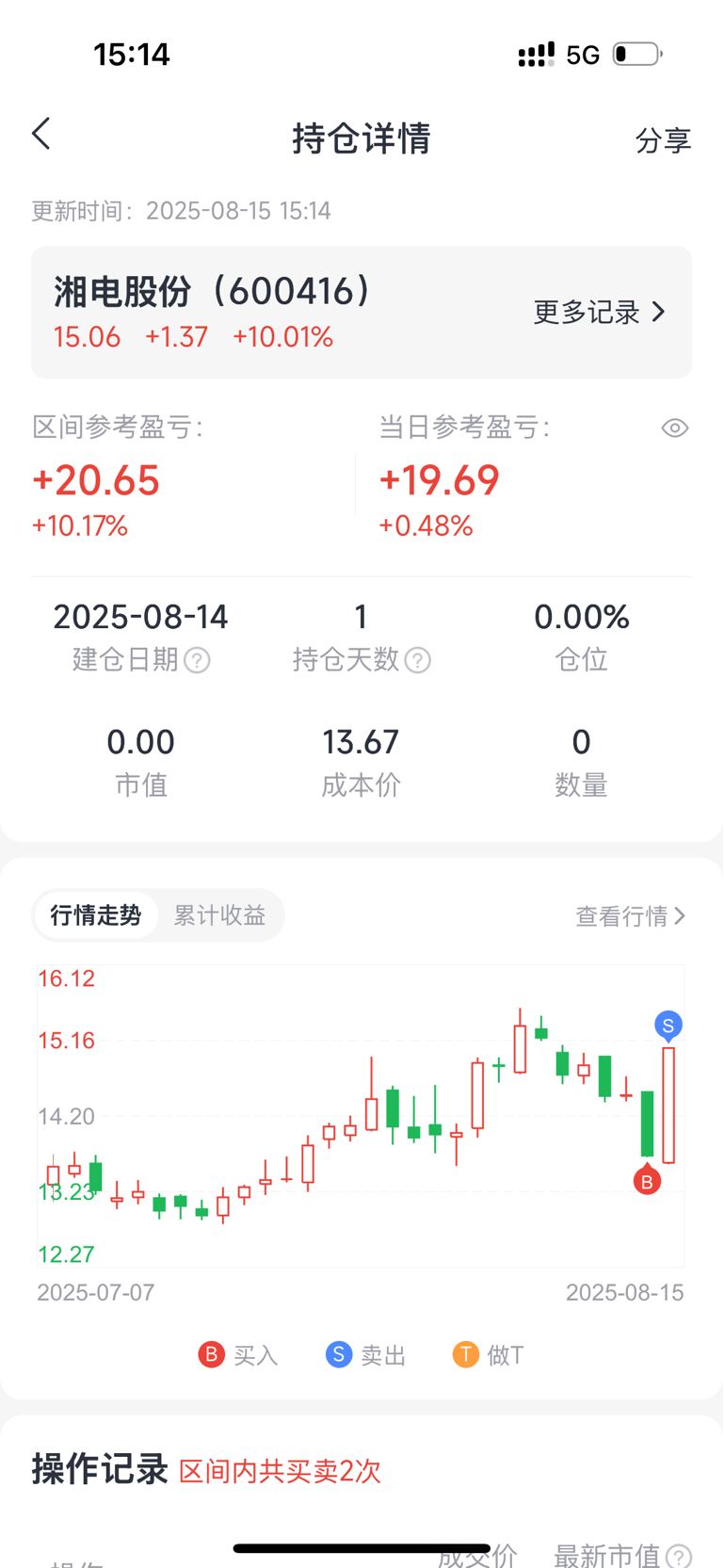Select the 行情走势 tab

click(x=96, y=915)
